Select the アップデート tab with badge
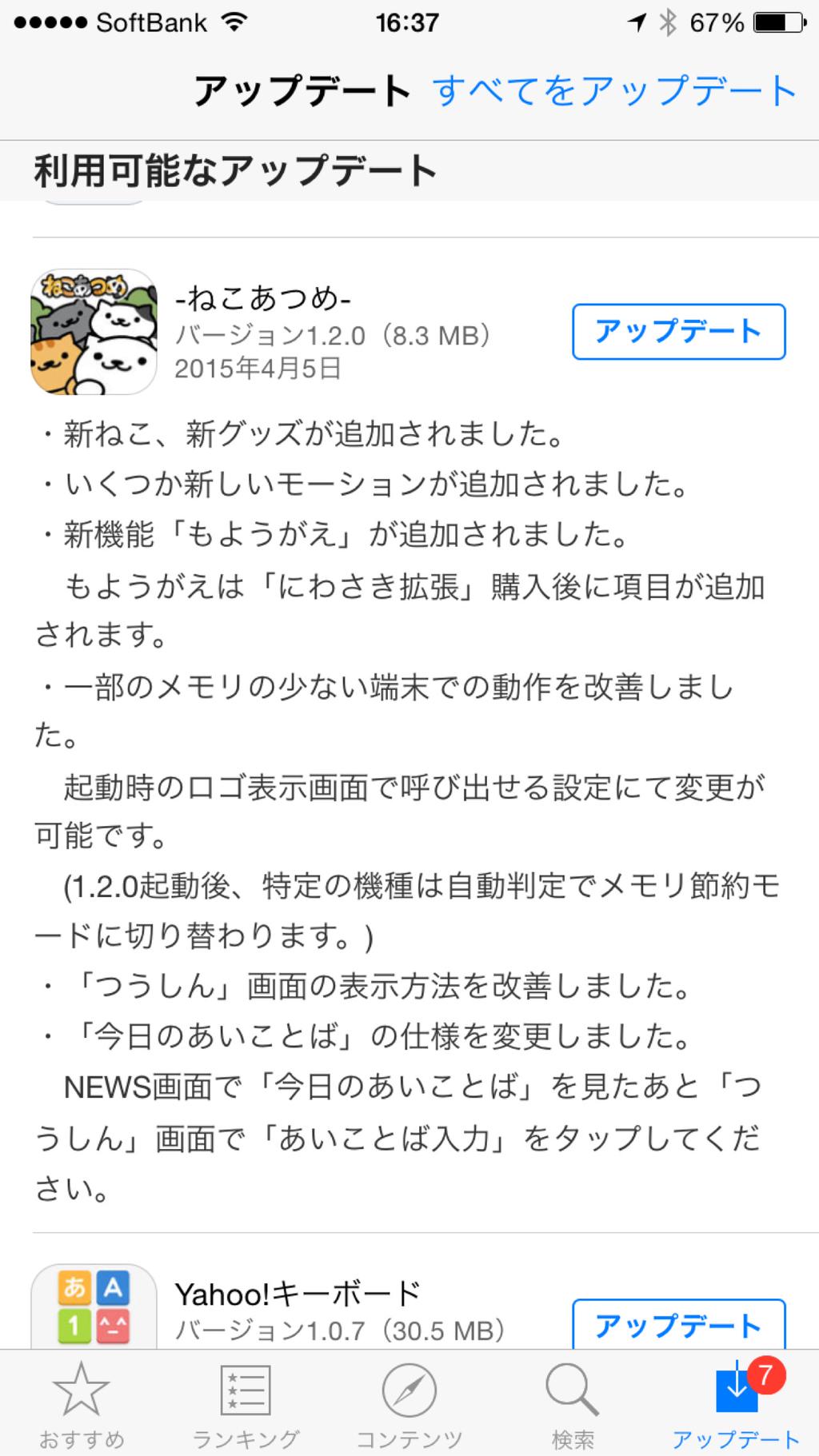 [737, 1405]
